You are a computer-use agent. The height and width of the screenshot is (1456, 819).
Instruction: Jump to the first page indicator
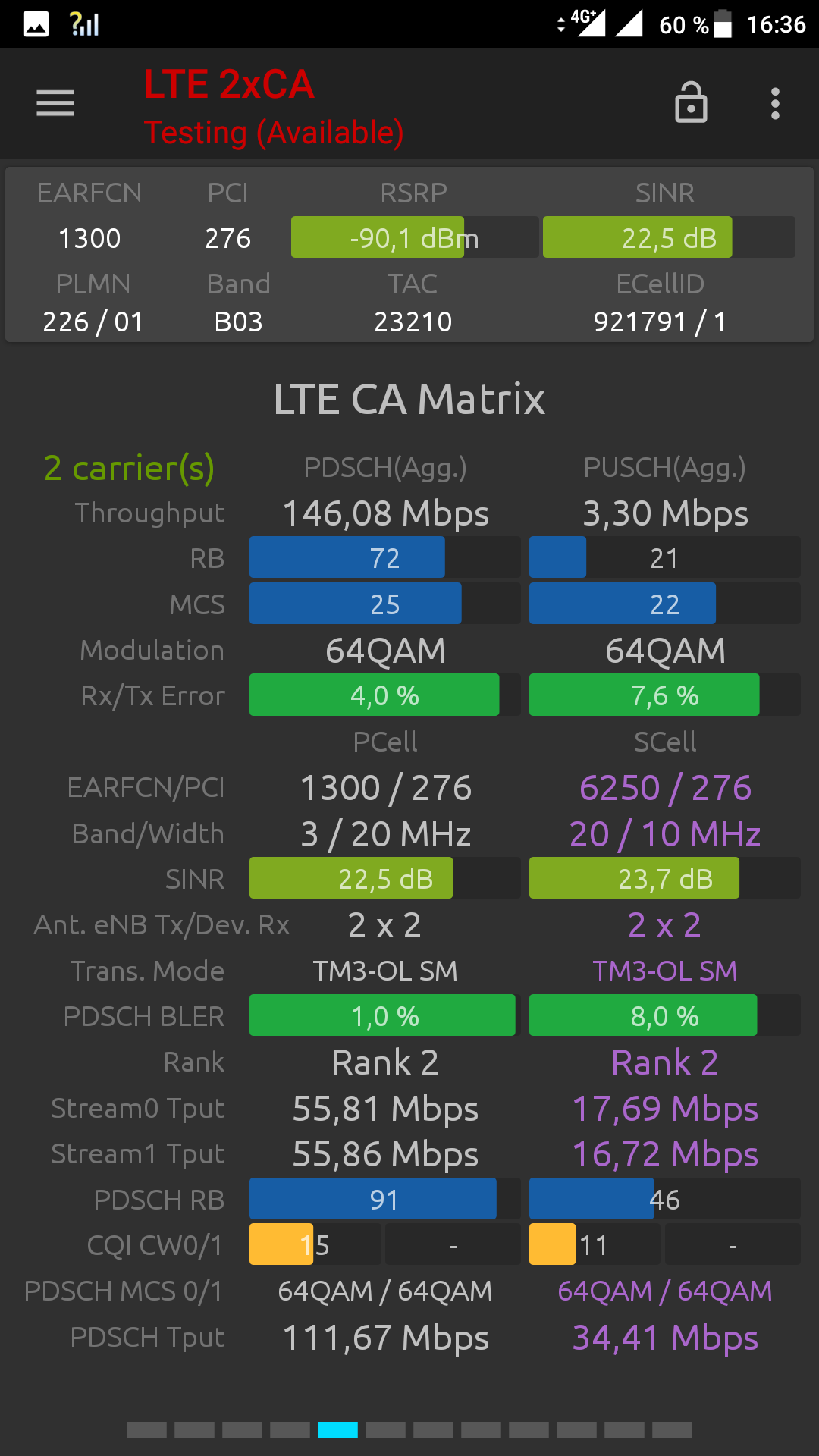coord(146,1430)
